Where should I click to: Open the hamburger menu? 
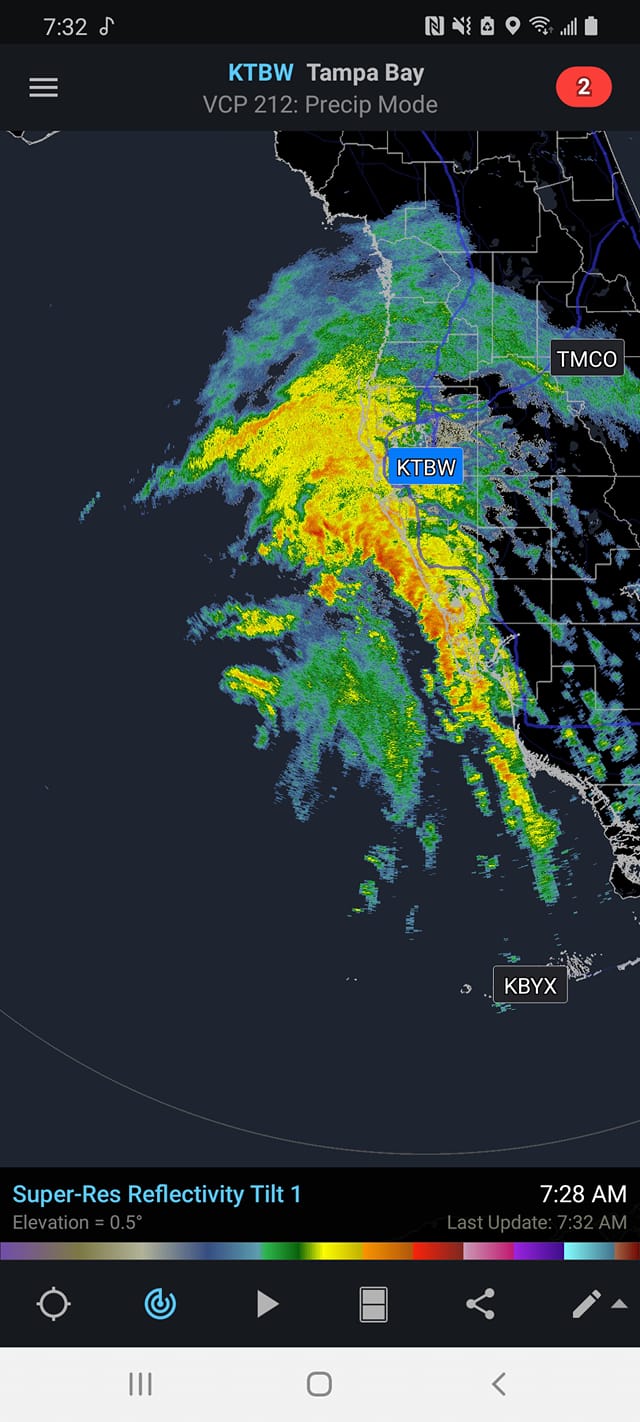click(43, 88)
